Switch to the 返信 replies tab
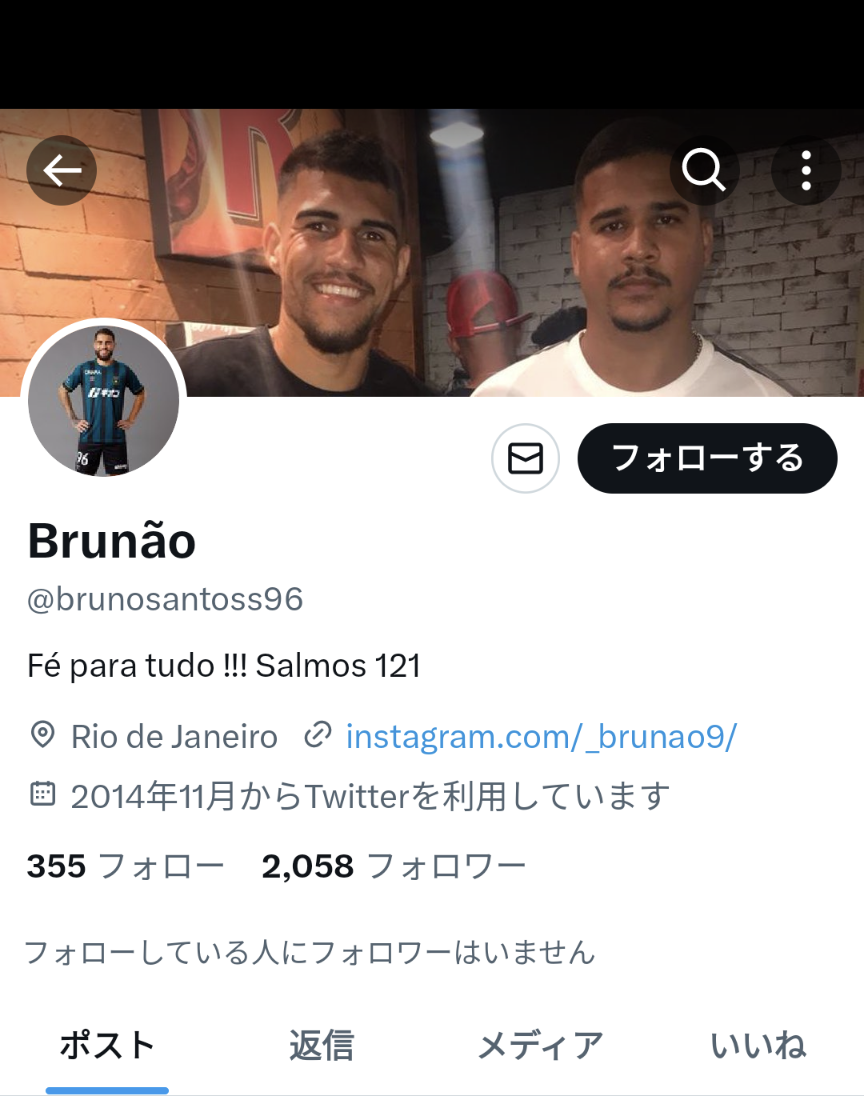The height and width of the screenshot is (1116, 864). tap(321, 1046)
